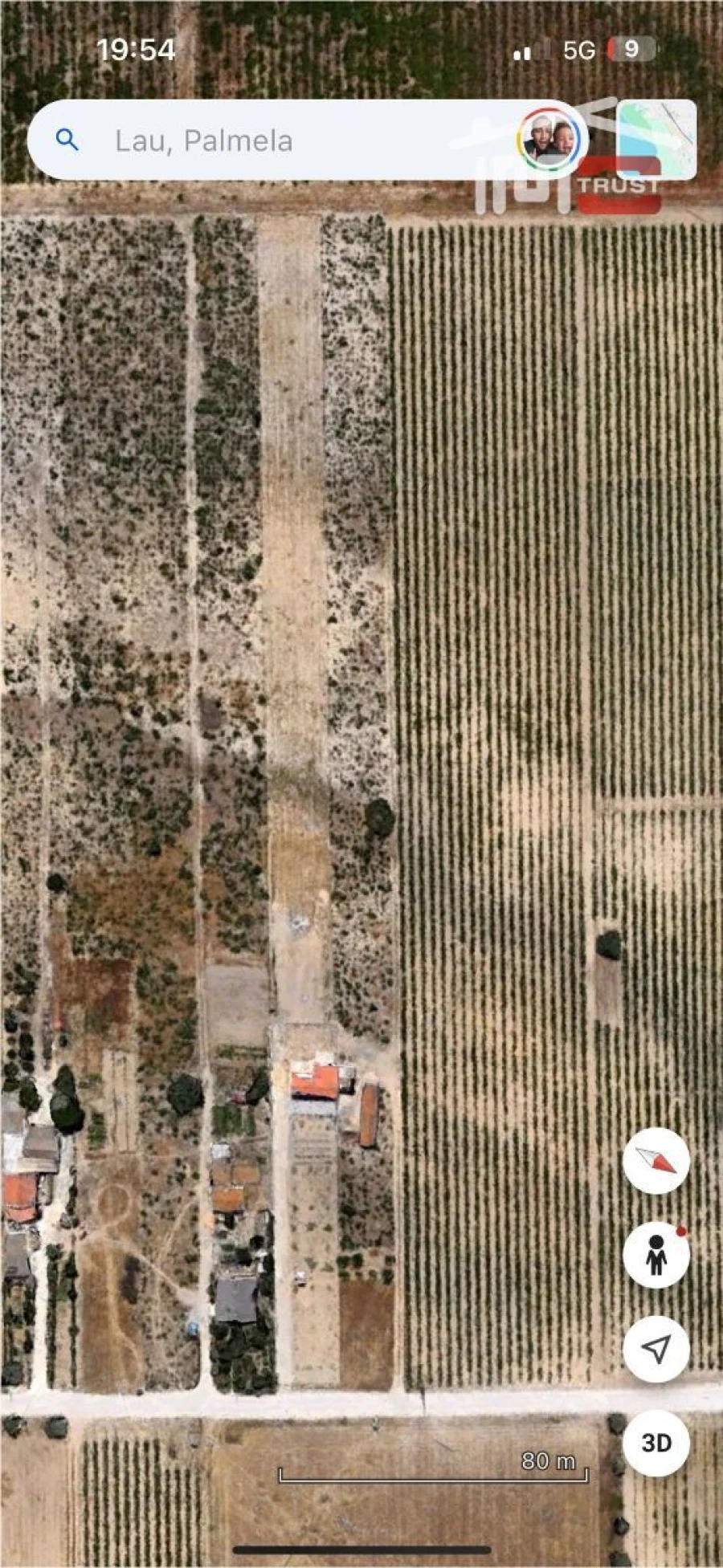Open the Google account profile avatar
Screen dimensions: 723x1568
coord(549,141)
